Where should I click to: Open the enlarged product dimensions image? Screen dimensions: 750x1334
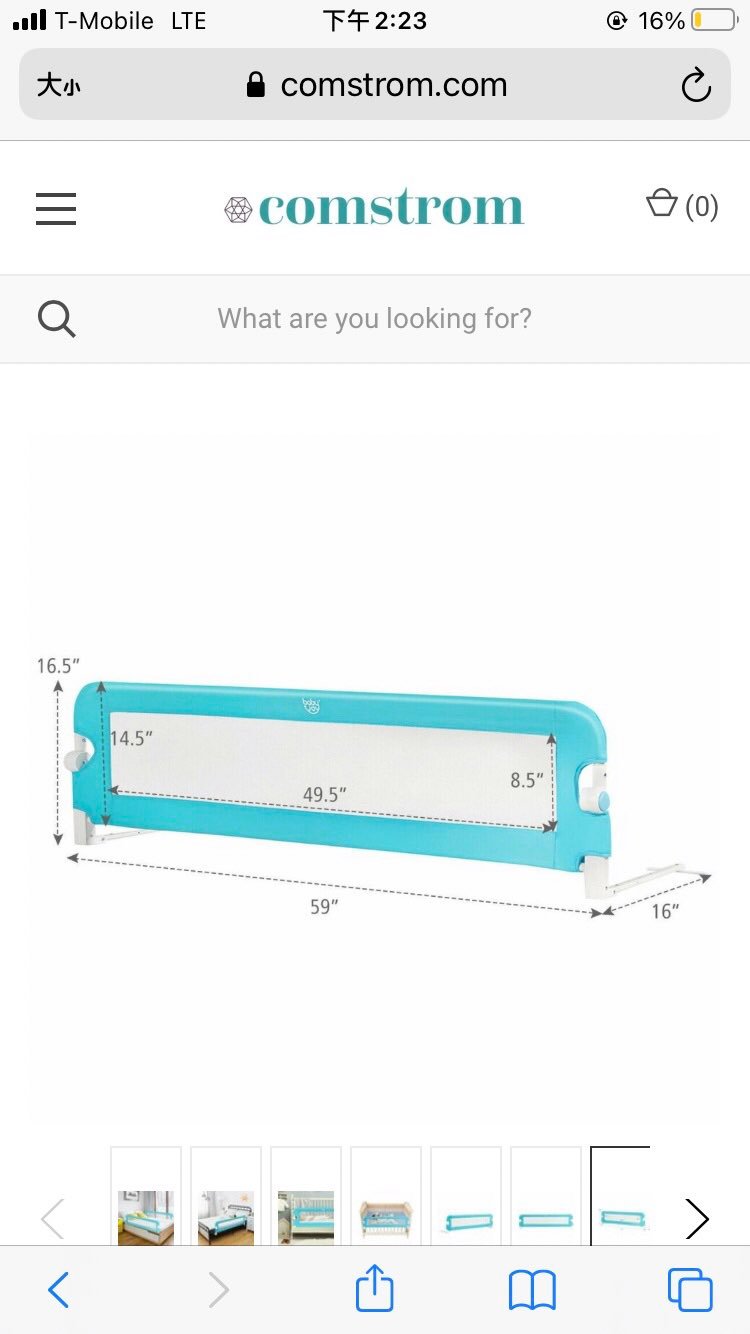click(375, 780)
